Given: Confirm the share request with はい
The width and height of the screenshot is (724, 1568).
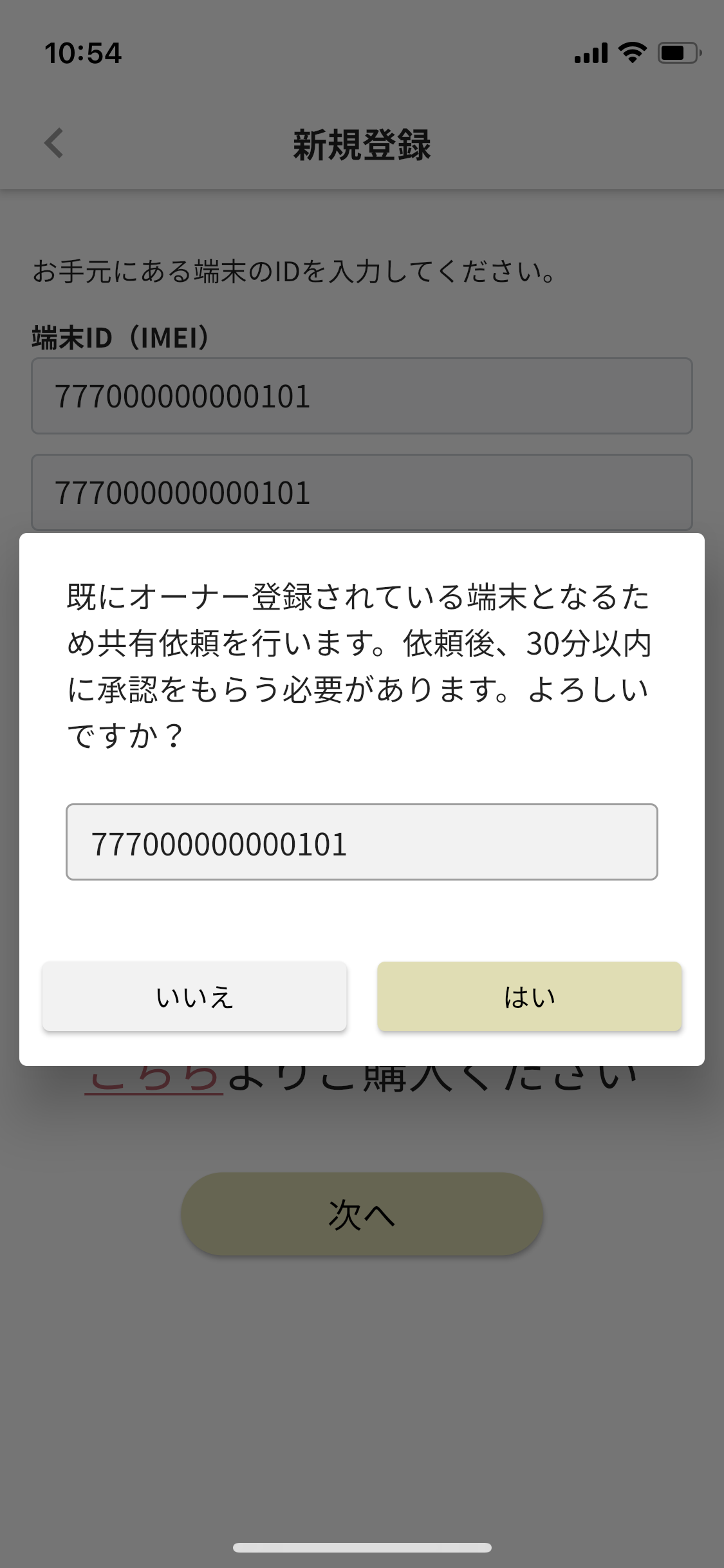Looking at the screenshot, I should click(529, 996).
